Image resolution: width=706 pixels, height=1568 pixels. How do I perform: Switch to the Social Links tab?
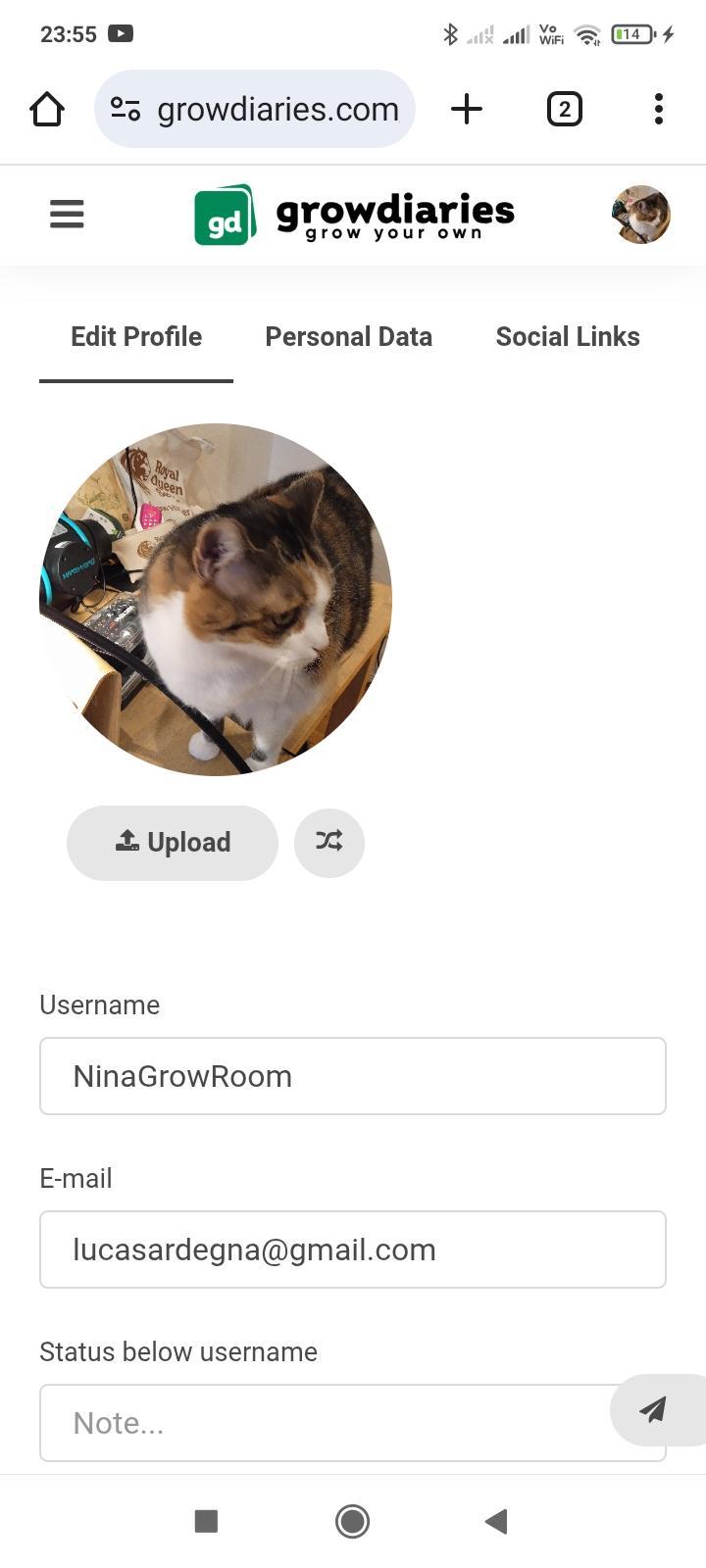(x=568, y=337)
